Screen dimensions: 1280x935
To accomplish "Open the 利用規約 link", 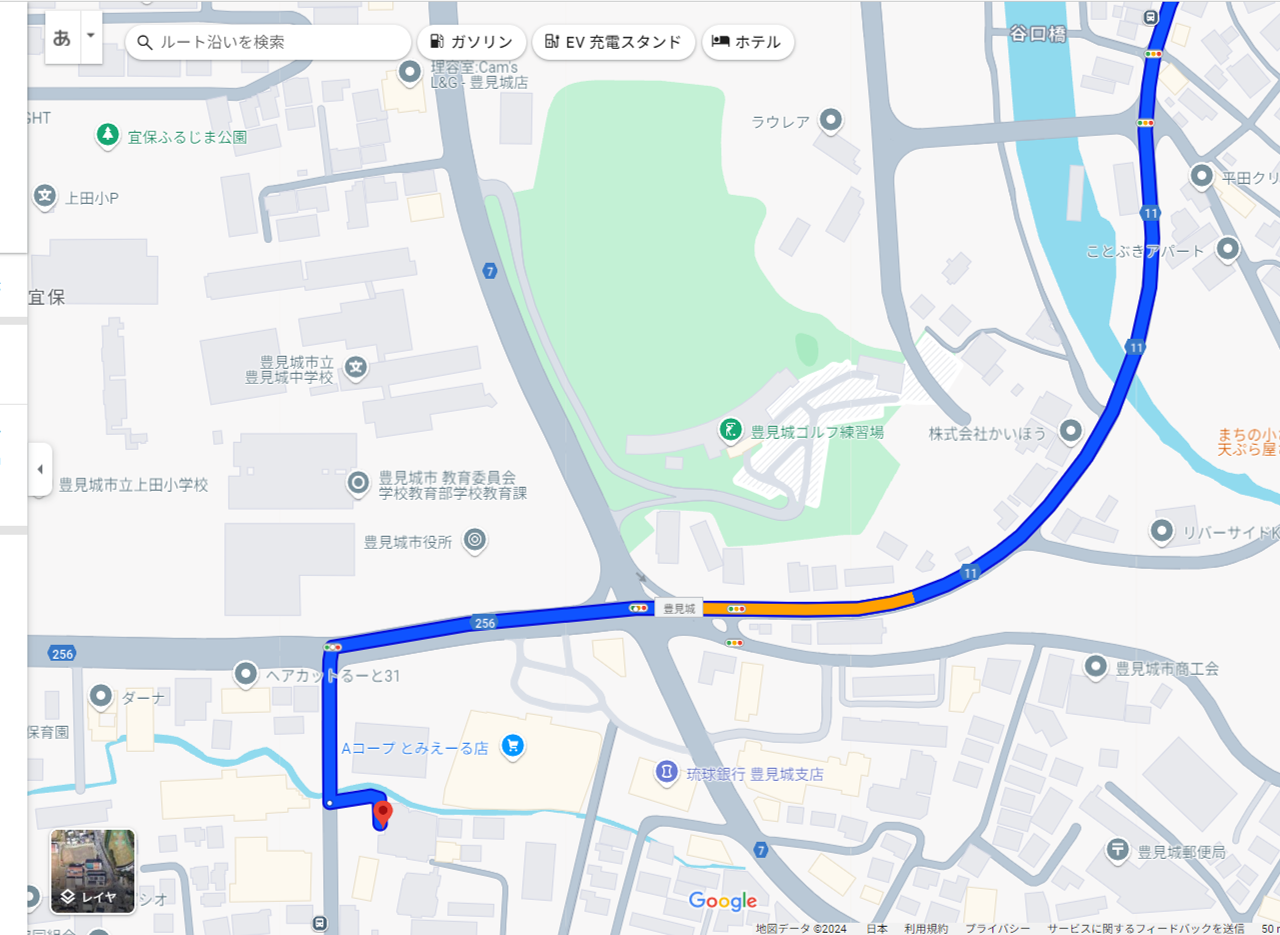I will 925,928.
